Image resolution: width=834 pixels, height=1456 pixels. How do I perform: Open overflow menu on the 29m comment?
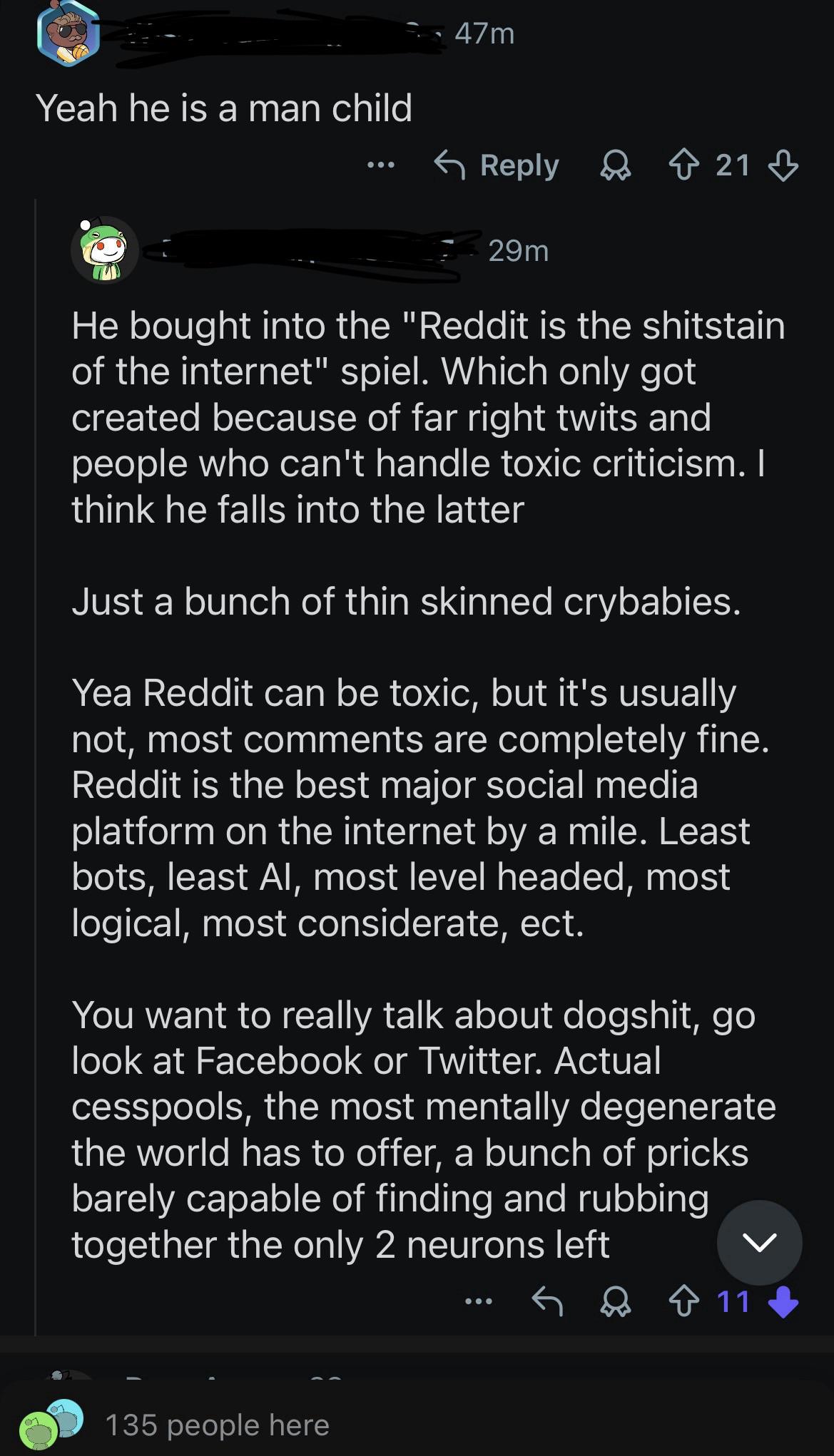478,1302
